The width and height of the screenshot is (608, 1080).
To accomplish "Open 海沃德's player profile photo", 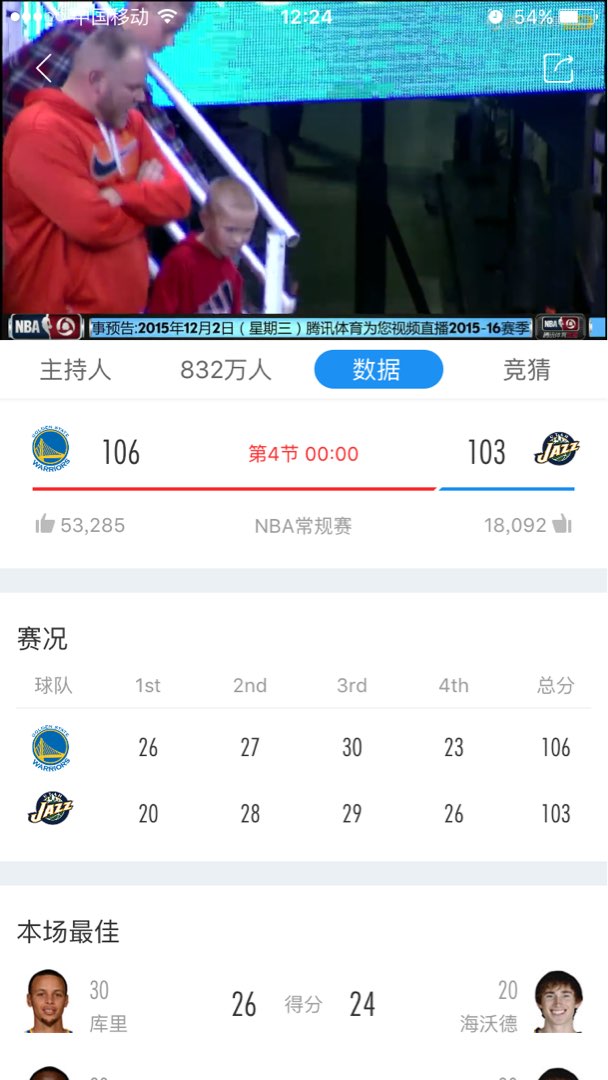I will (558, 1001).
